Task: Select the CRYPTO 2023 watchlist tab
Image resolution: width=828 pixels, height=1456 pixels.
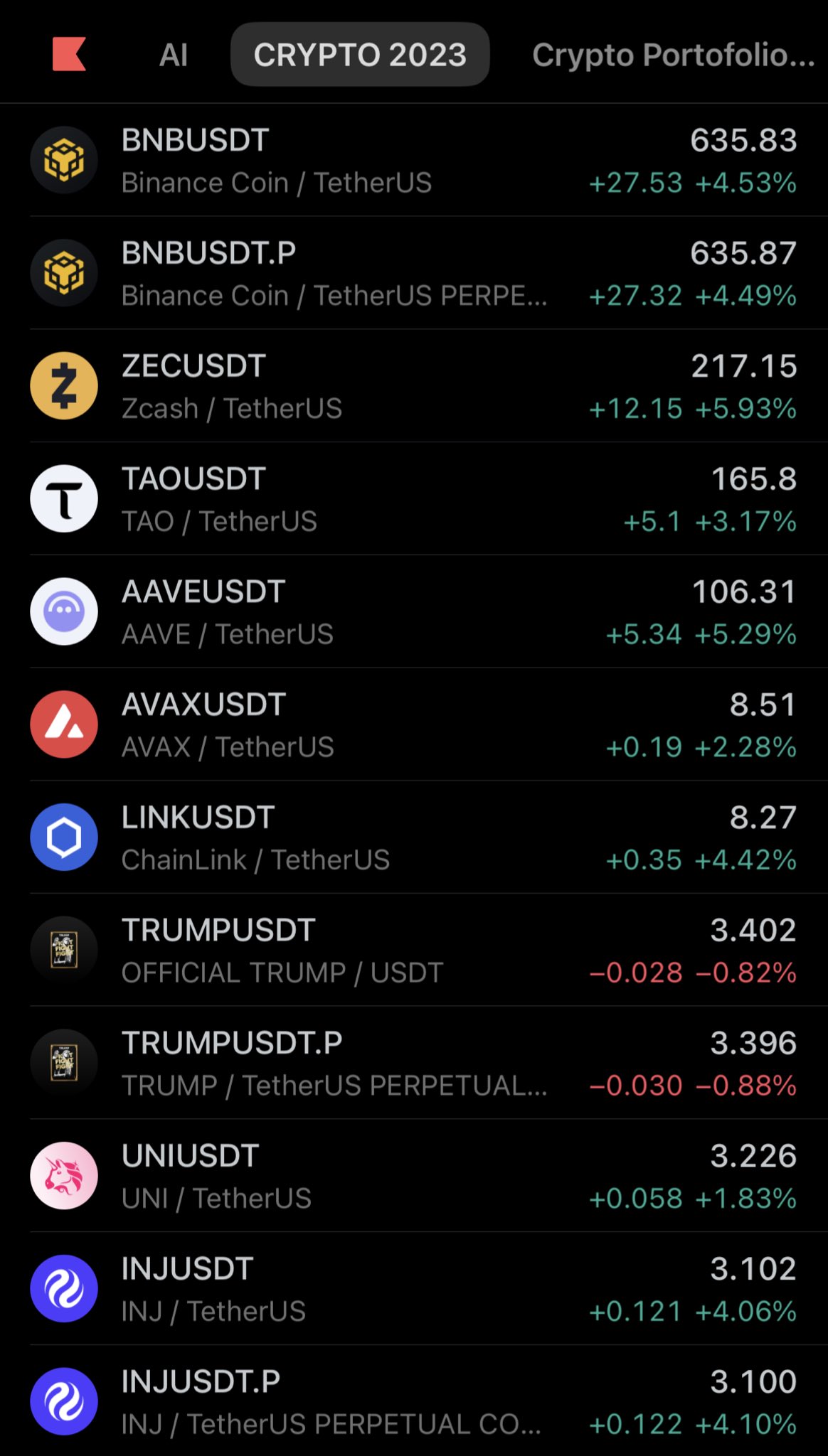Action: (360, 55)
